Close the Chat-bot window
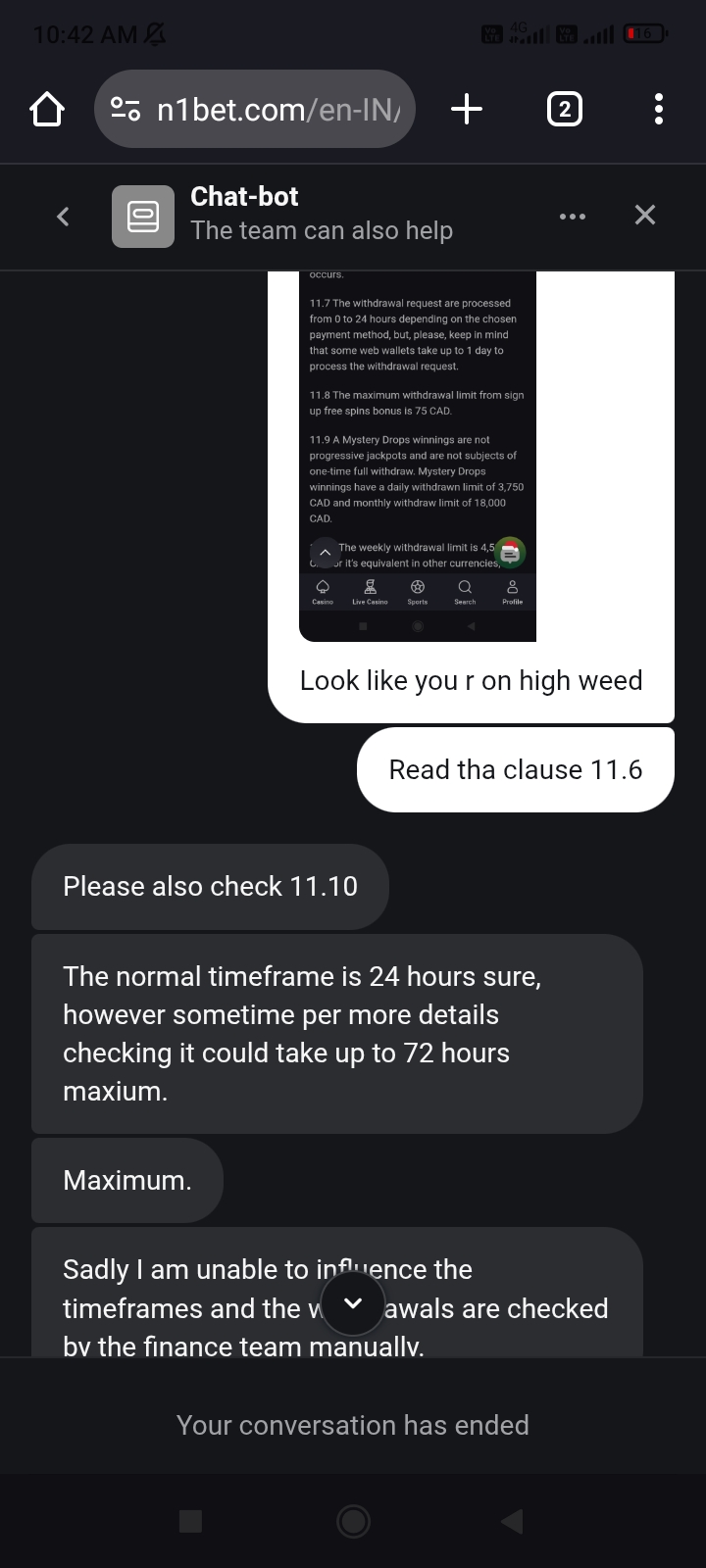Image resolution: width=706 pixels, height=1568 pixels. [644, 215]
